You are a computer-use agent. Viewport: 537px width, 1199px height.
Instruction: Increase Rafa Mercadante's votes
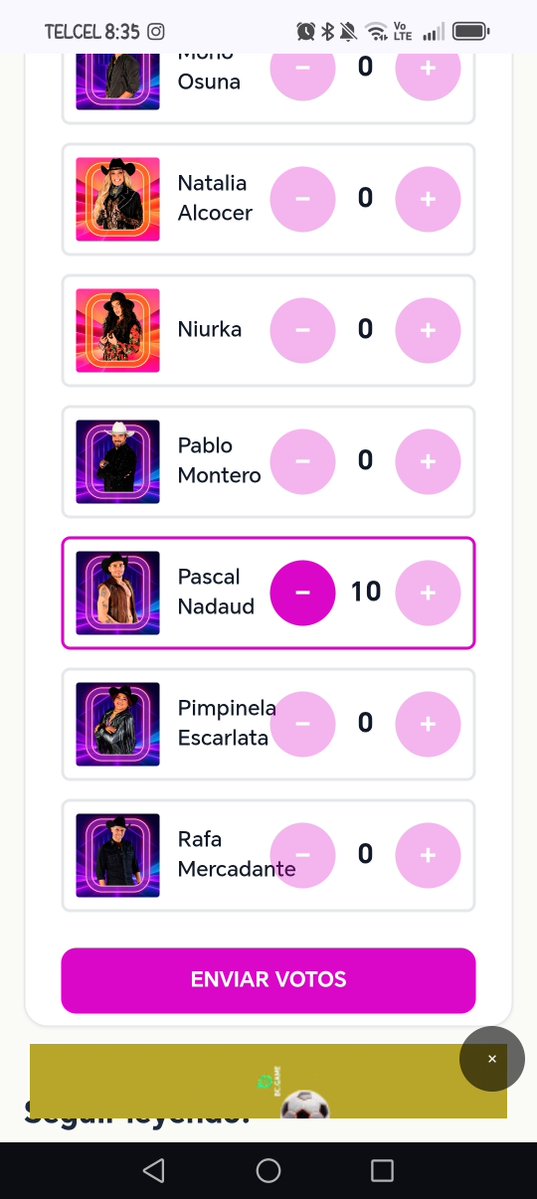coord(428,855)
